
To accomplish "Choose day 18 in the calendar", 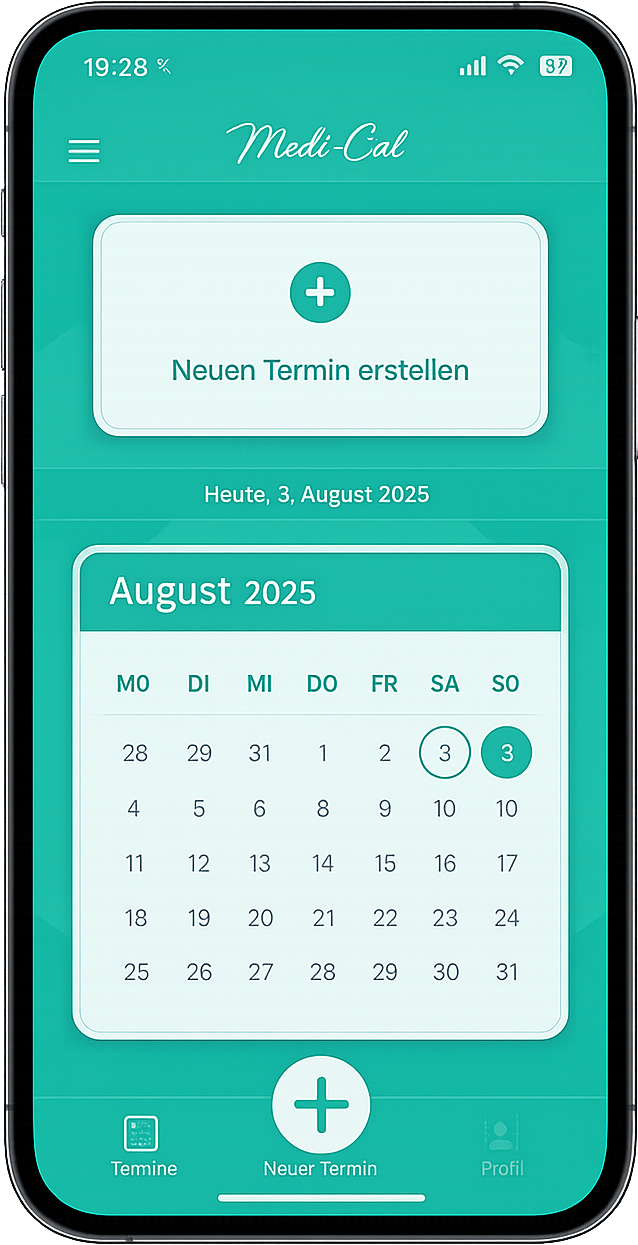I will click(x=134, y=918).
